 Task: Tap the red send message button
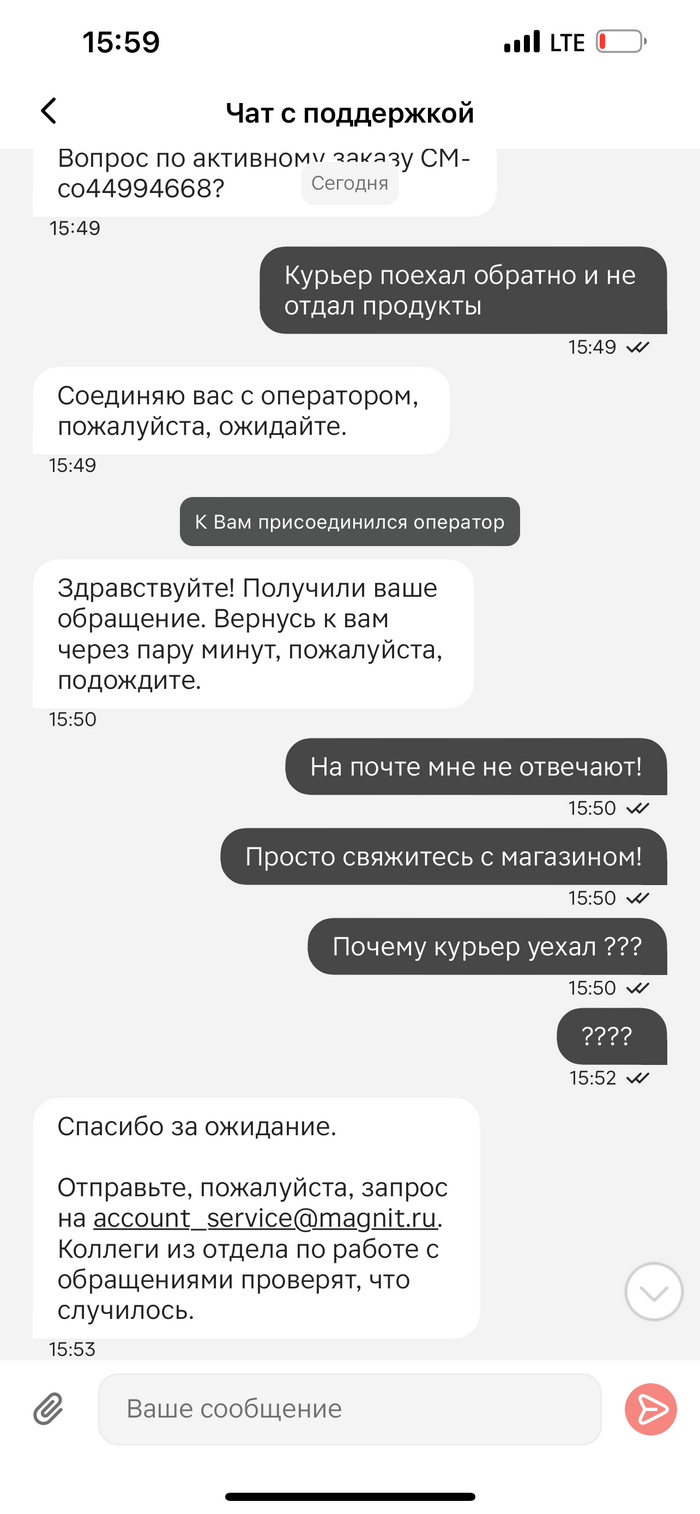pos(651,1409)
